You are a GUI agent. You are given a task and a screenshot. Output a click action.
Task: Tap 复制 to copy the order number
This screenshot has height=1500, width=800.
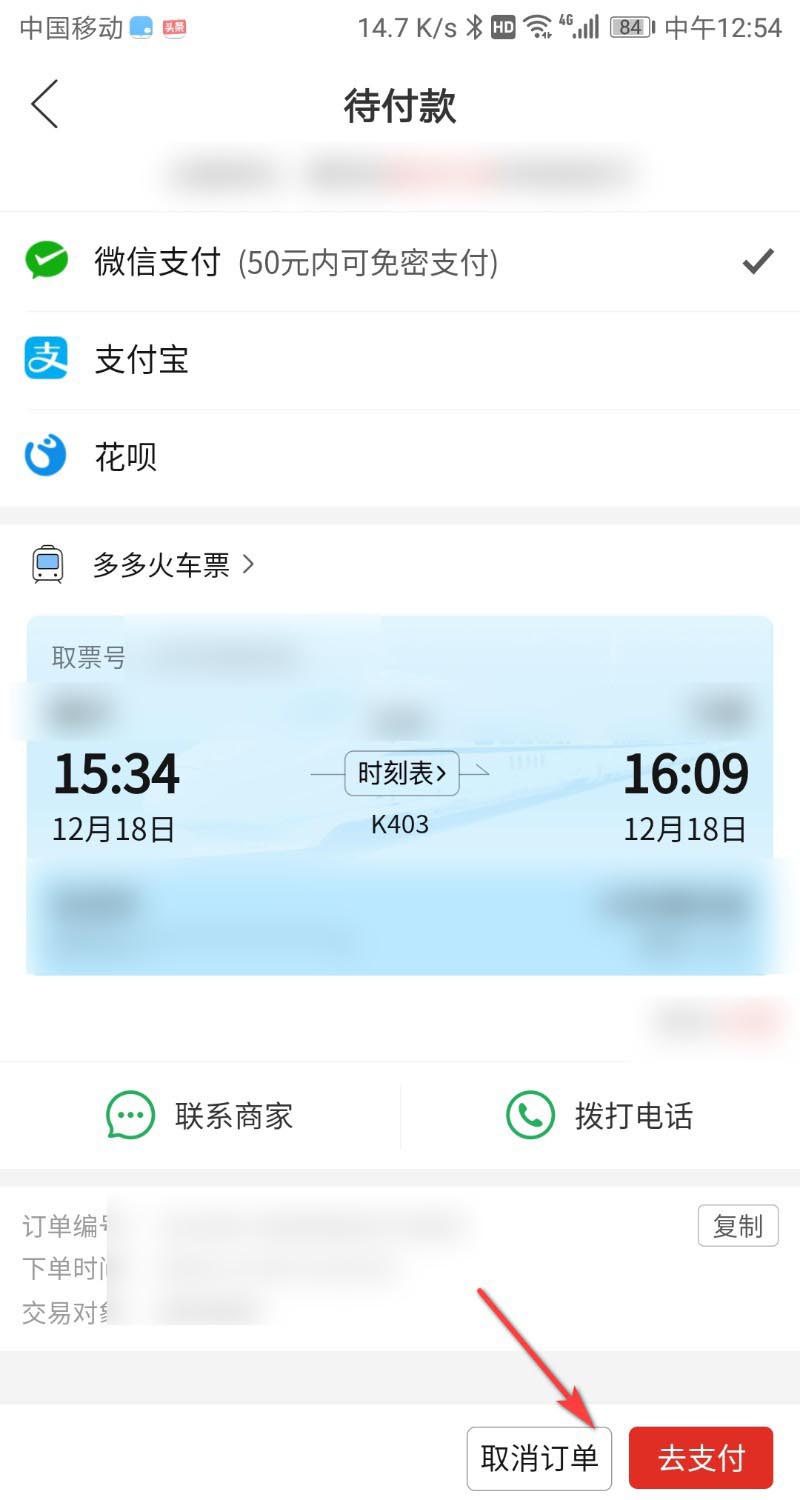point(739,1226)
